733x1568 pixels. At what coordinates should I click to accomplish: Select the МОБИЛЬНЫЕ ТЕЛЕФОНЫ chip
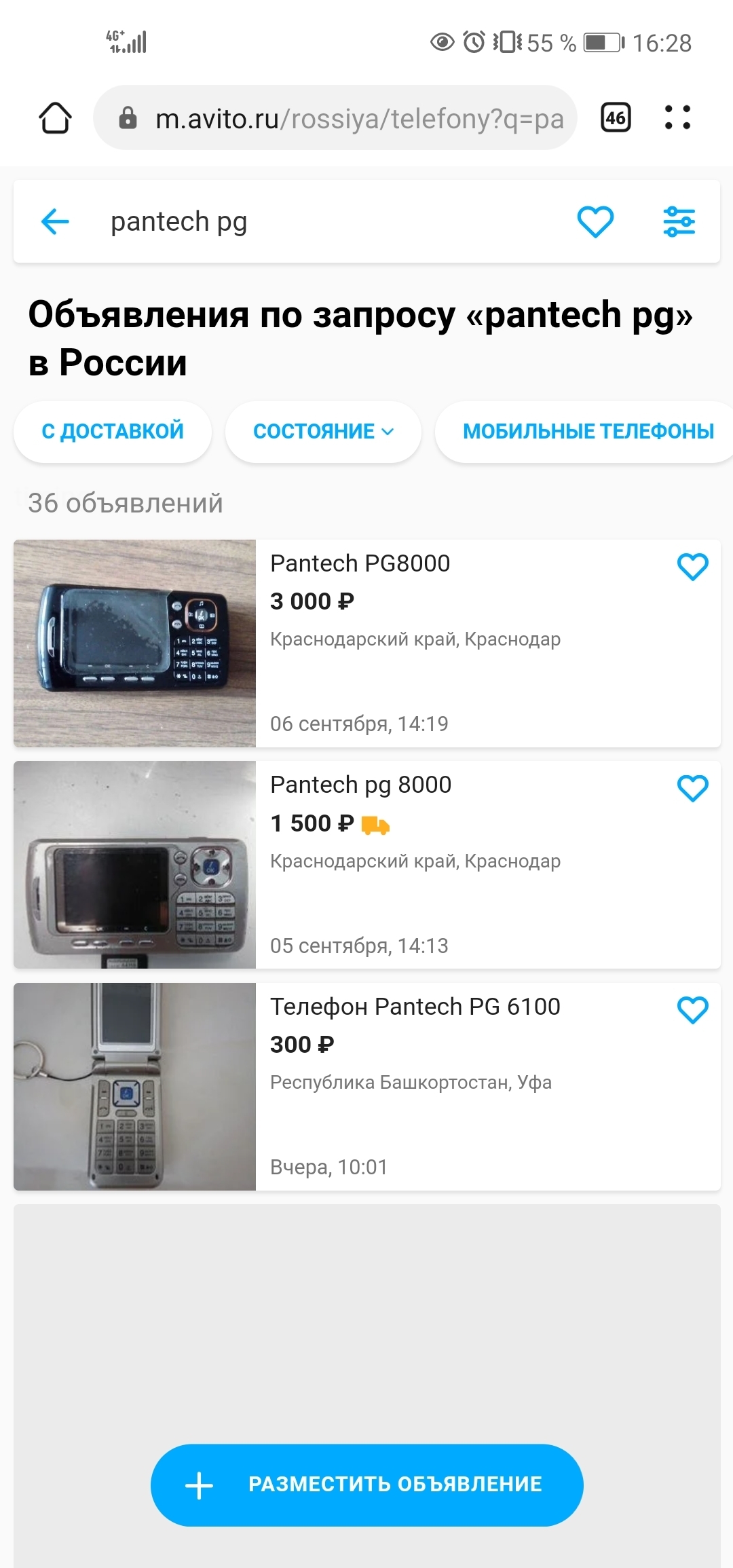tap(588, 432)
